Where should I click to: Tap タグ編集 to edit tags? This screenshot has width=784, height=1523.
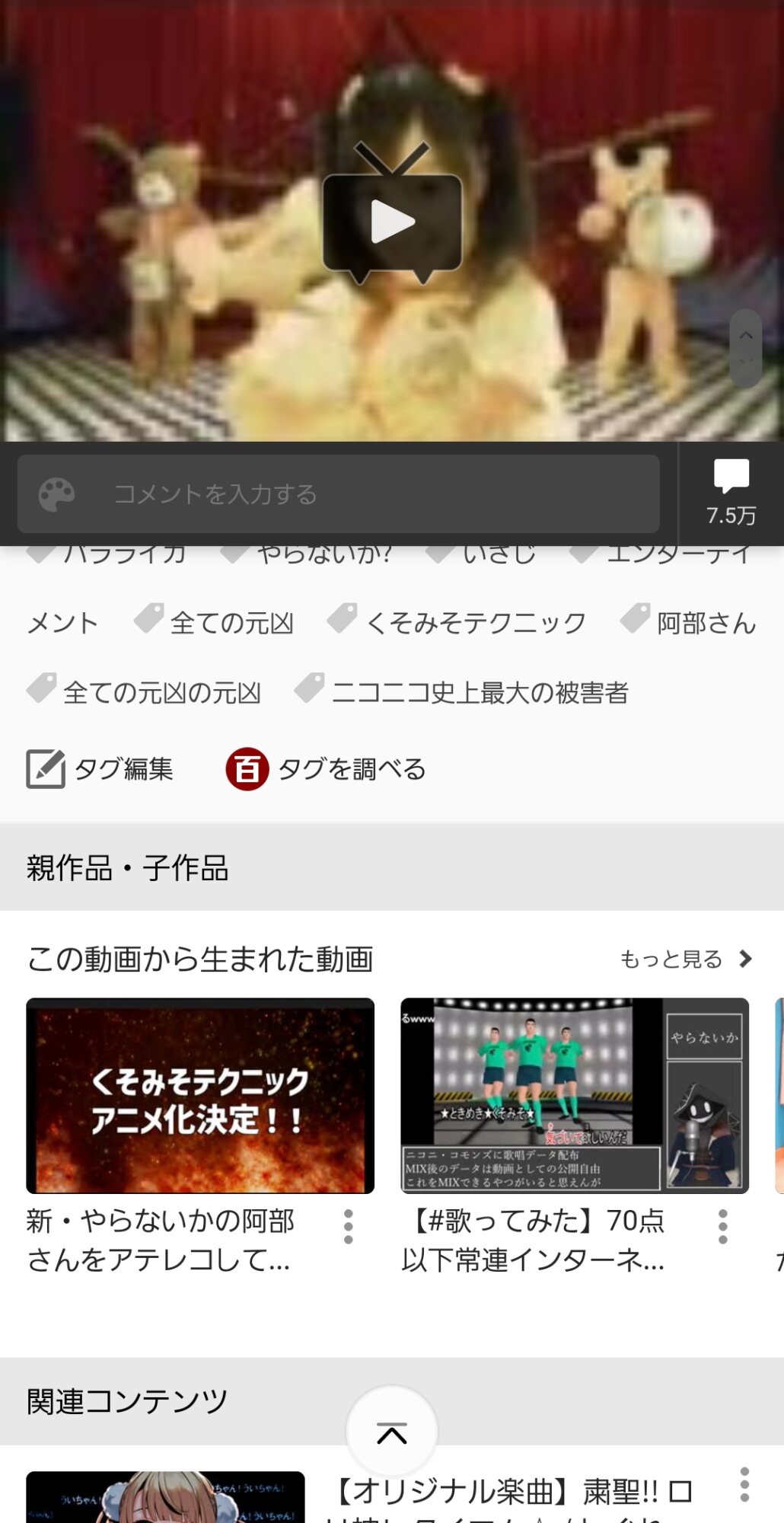point(100,769)
